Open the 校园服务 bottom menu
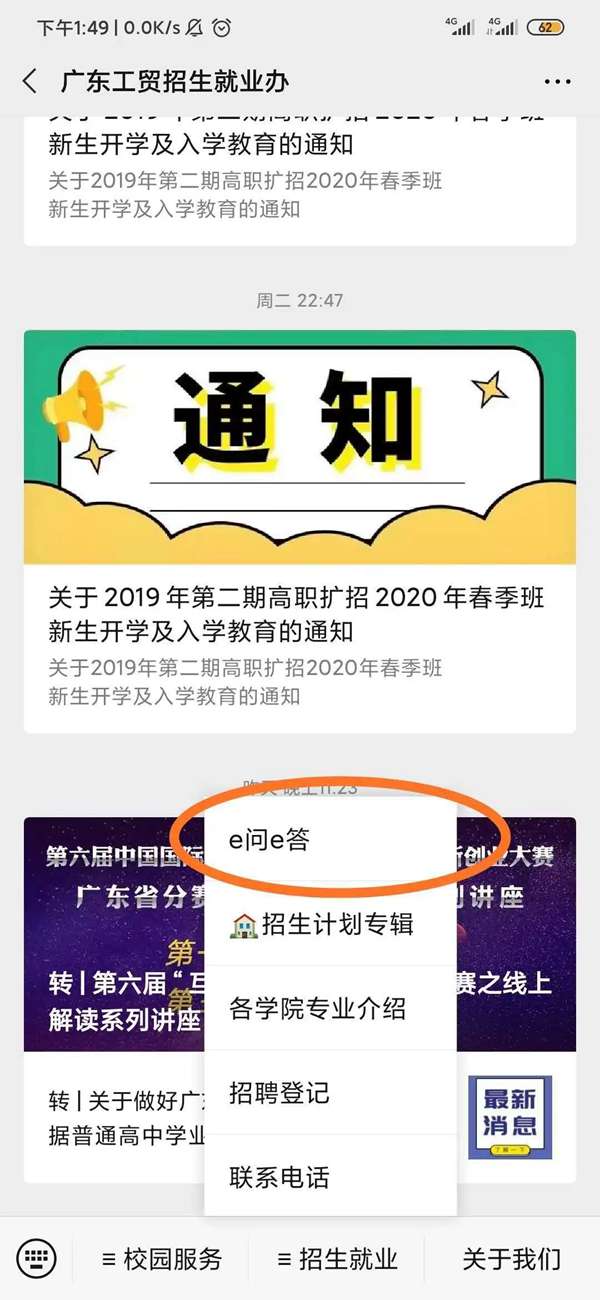 pos(162,1258)
